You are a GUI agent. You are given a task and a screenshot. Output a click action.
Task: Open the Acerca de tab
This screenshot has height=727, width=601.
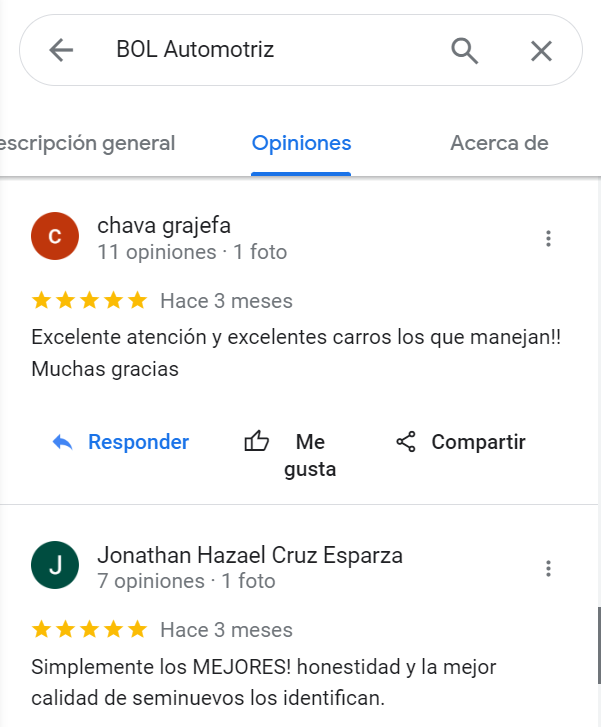point(499,143)
